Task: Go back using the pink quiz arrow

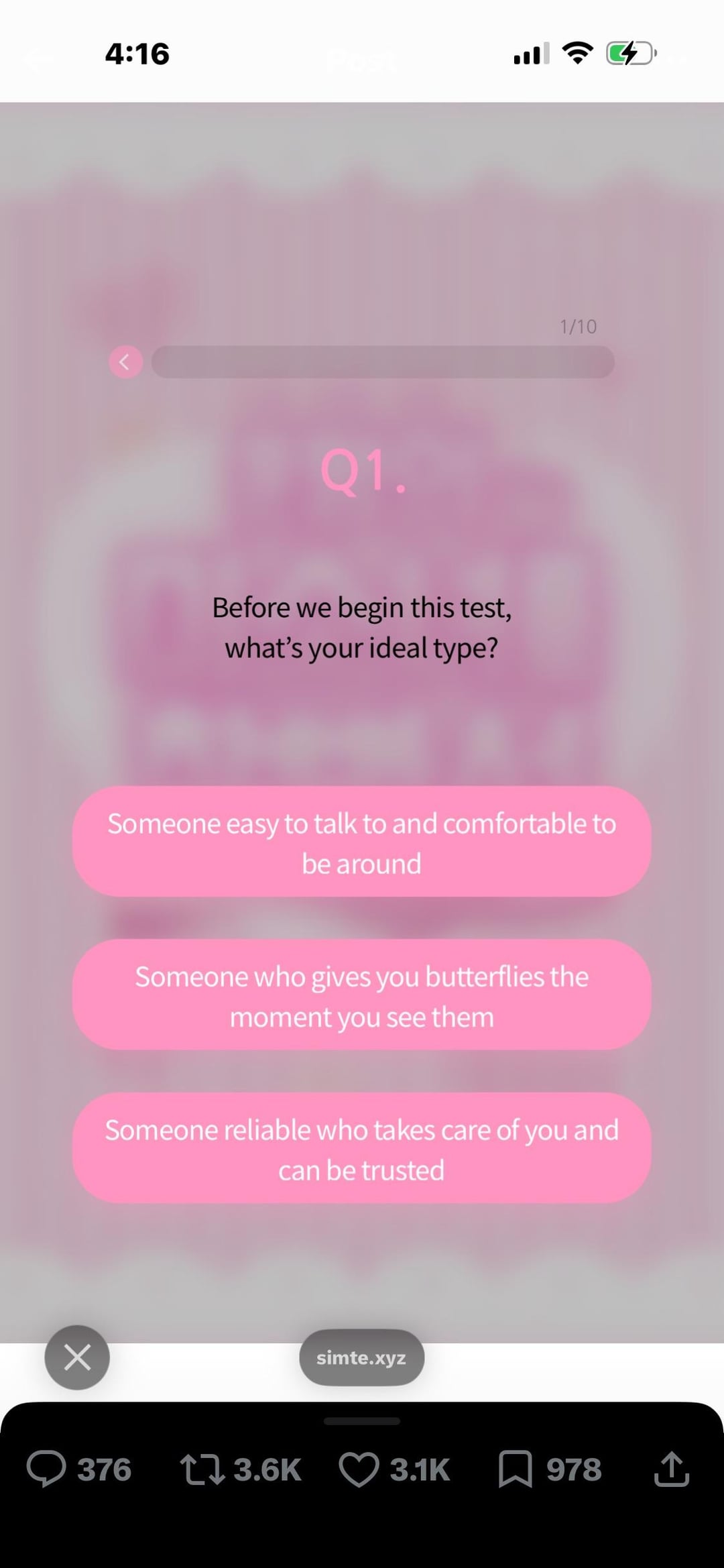Action: click(x=125, y=362)
